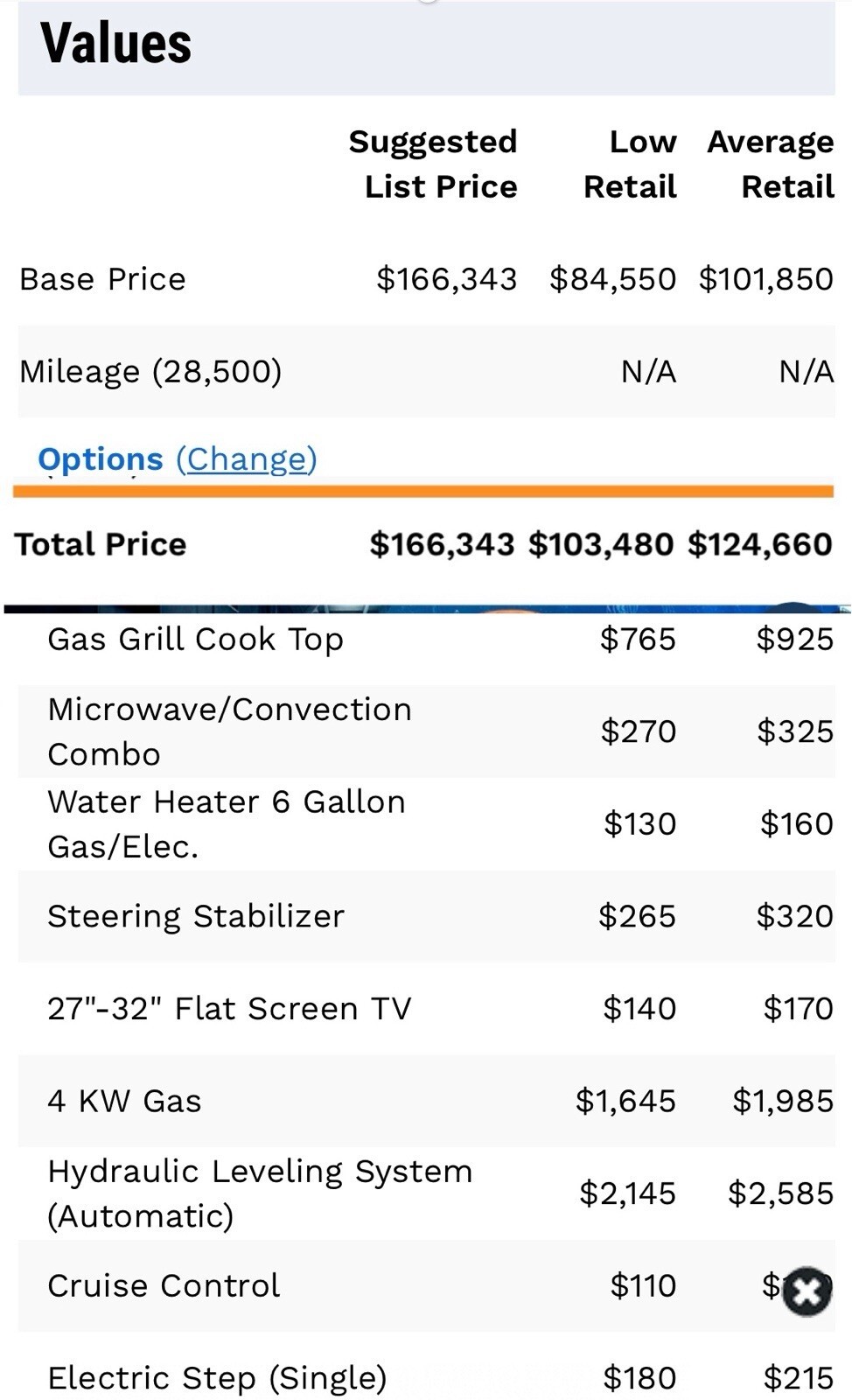This screenshot has height=1400, width=852.
Task: Open the Change link beside Options
Action: pyautogui.click(x=247, y=459)
